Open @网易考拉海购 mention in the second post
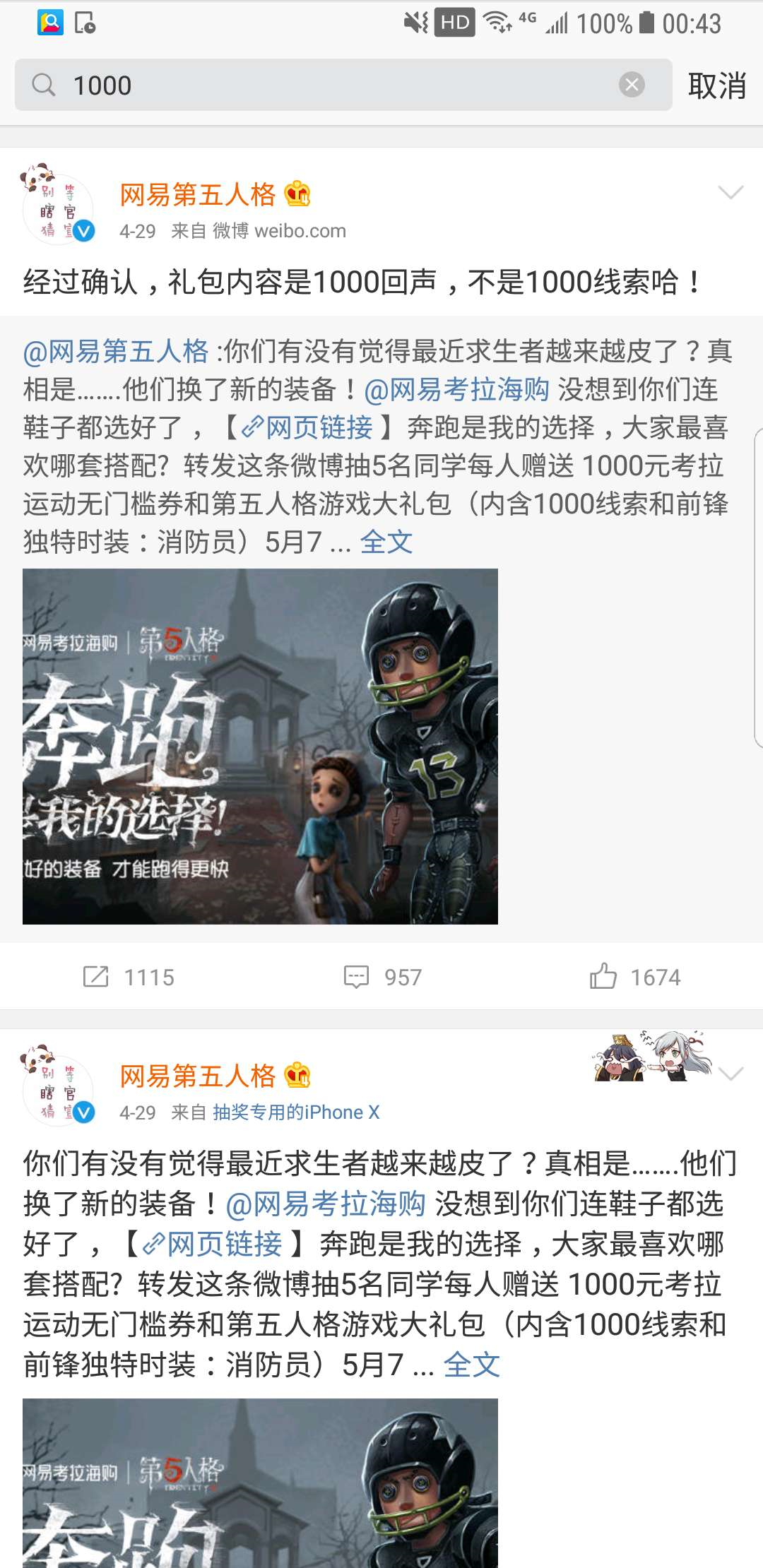Viewport: 763px width, 1568px height. (325, 1204)
